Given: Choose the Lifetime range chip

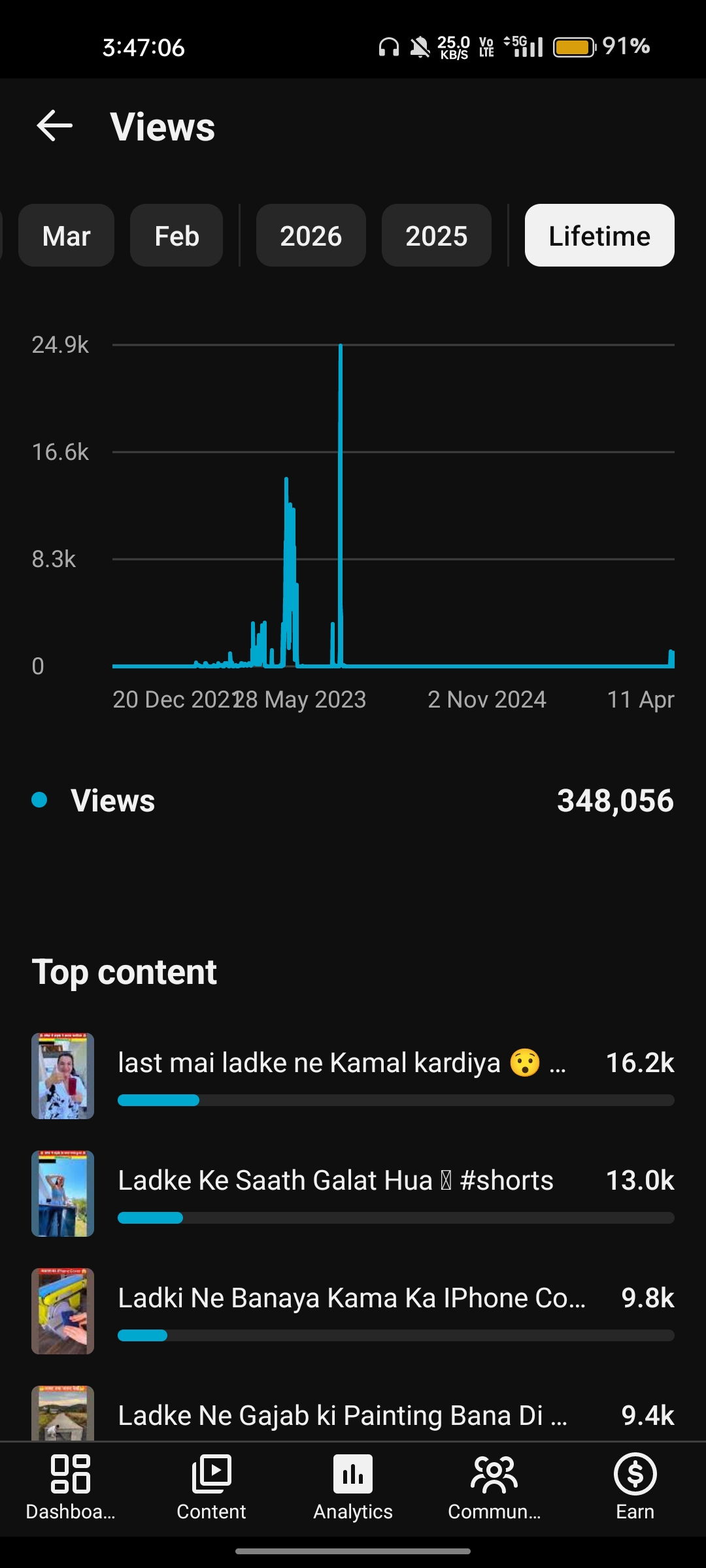Looking at the screenshot, I should pos(599,235).
